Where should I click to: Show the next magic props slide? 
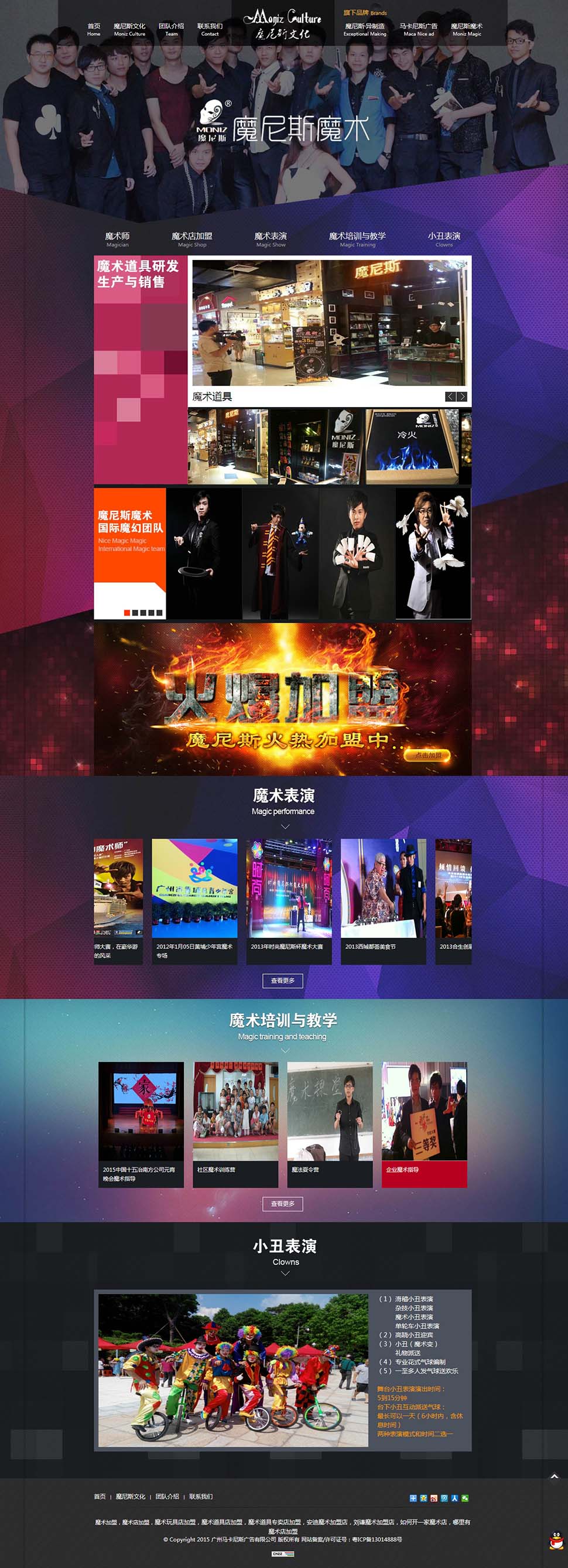463,397
